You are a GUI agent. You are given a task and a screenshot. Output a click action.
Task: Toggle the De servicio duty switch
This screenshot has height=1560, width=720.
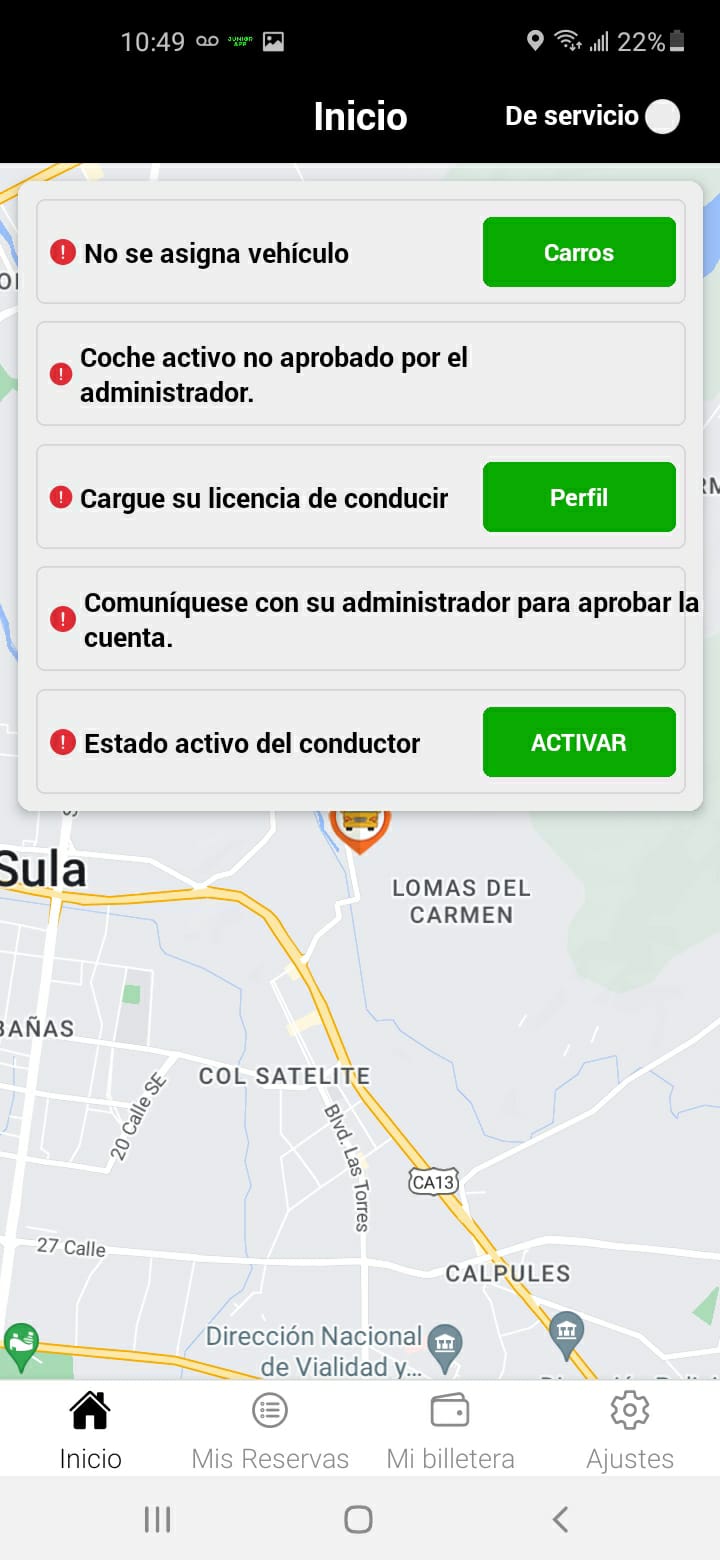(661, 117)
